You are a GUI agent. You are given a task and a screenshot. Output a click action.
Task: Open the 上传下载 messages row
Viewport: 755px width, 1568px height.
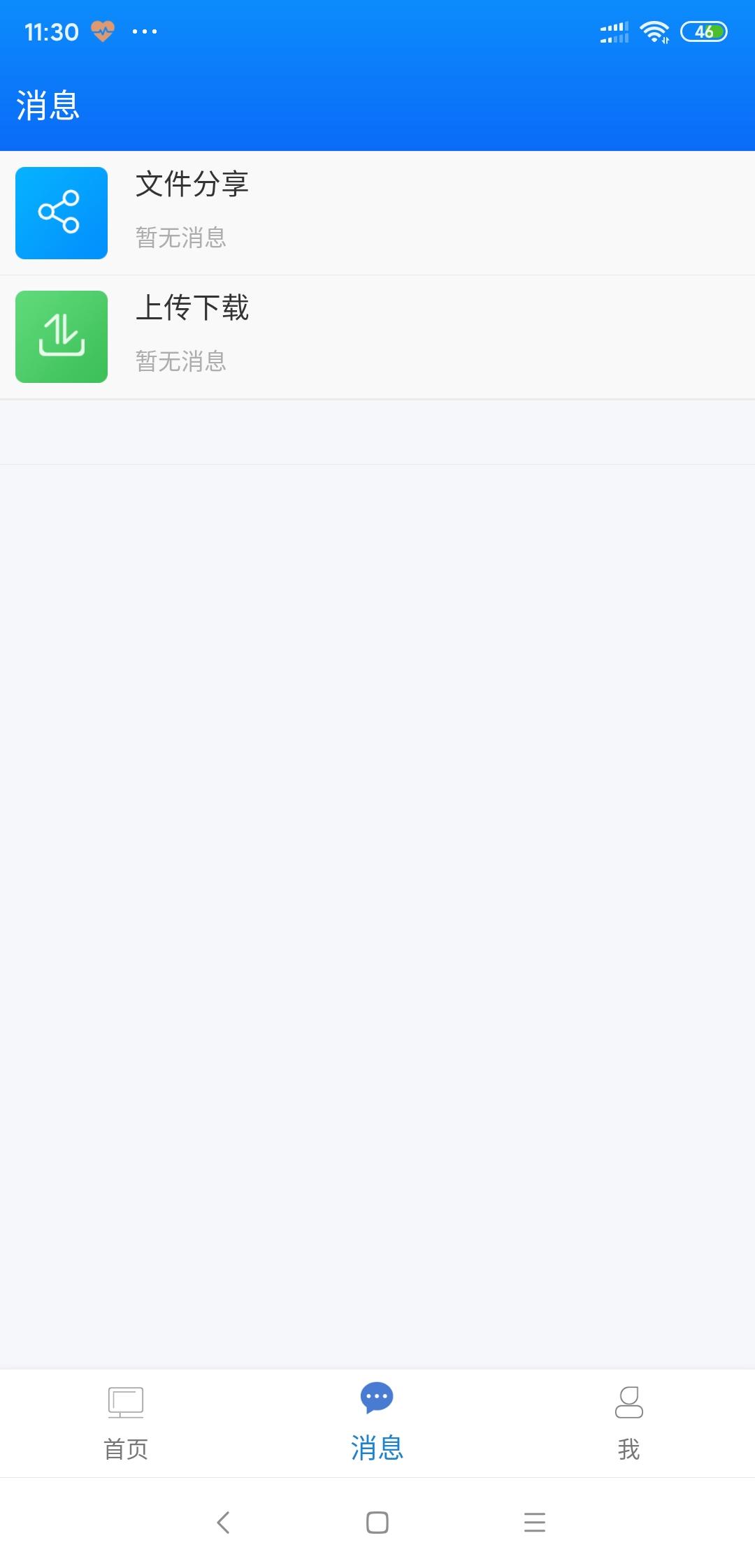click(377, 337)
